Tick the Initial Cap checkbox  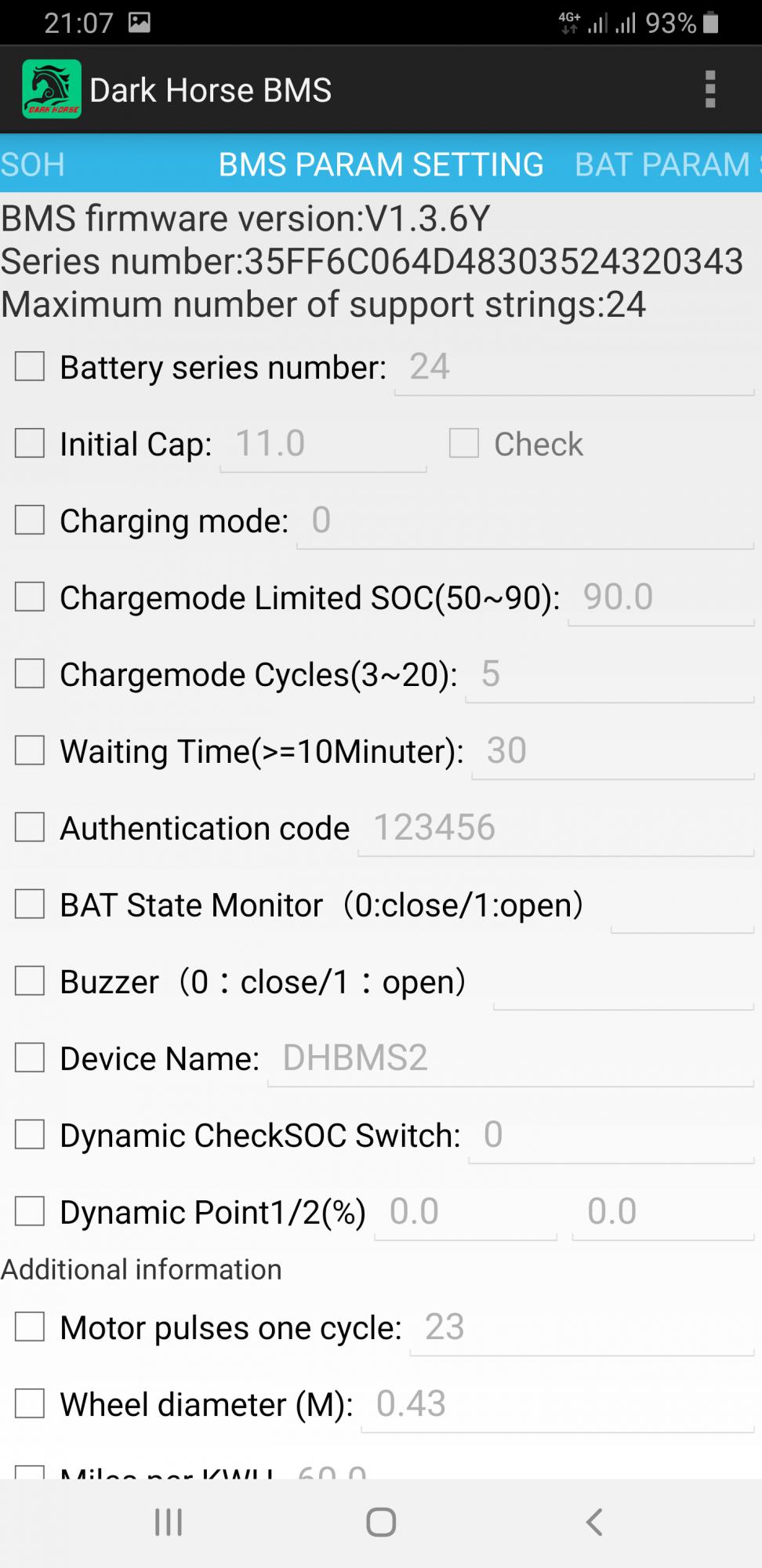pos(30,443)
